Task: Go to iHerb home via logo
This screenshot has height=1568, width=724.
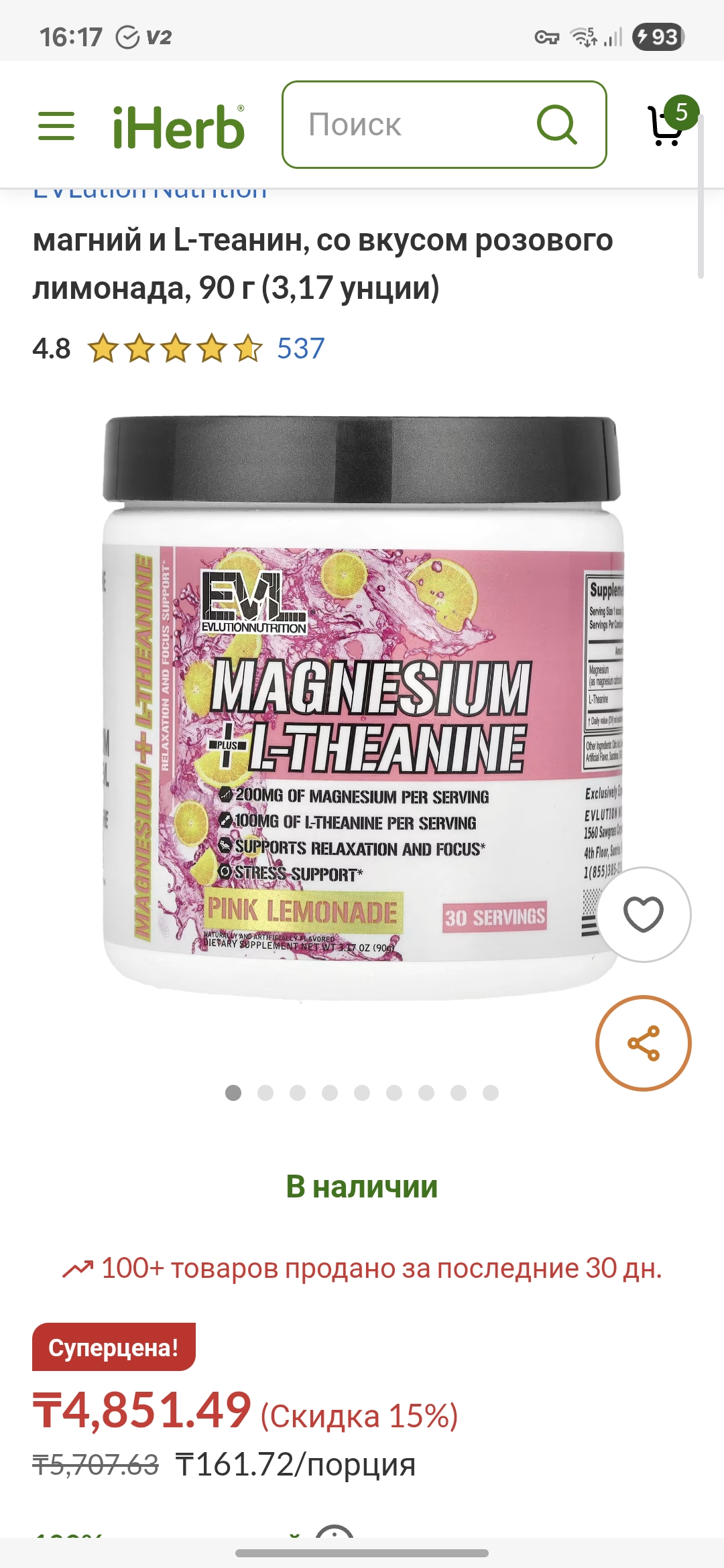Action: [178, 127]
